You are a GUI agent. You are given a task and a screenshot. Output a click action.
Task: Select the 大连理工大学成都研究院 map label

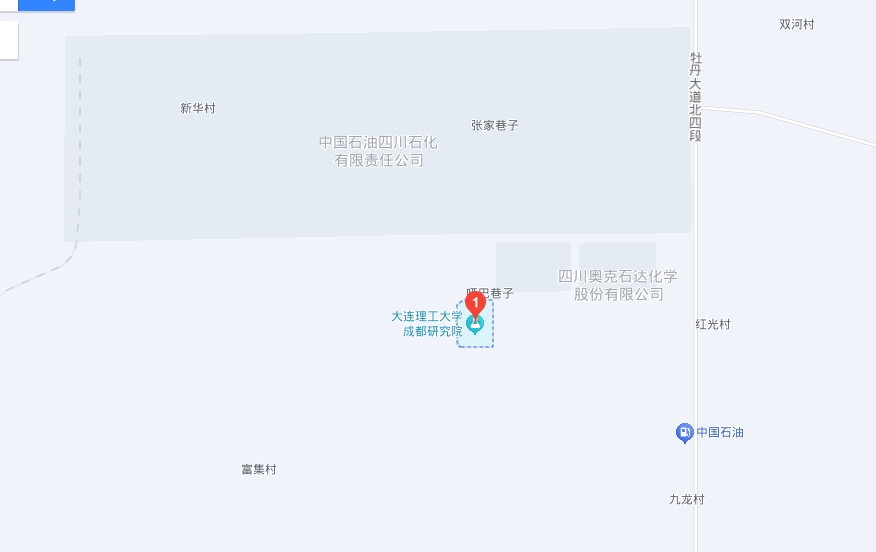(x=427, y=323)
